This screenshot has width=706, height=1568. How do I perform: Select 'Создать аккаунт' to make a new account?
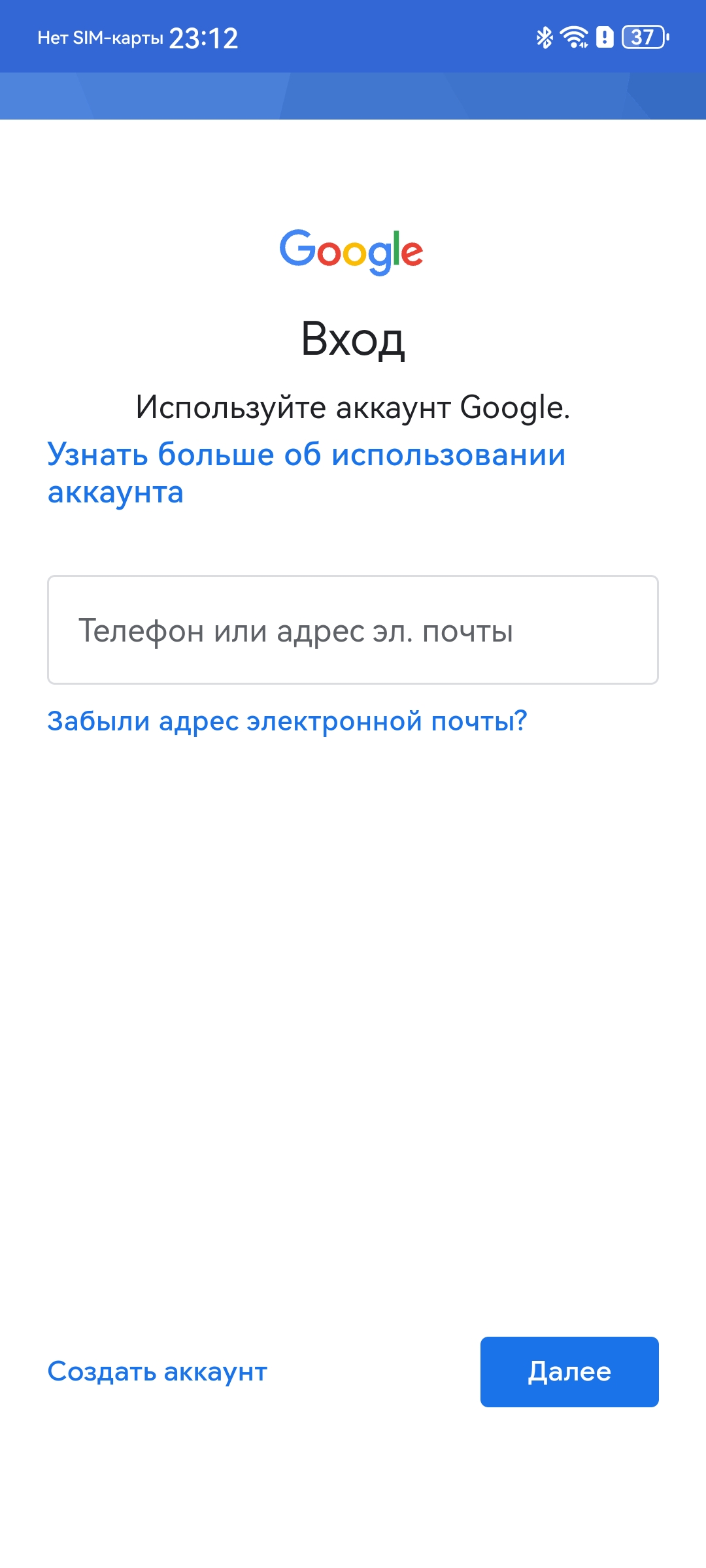(158, 1371)
